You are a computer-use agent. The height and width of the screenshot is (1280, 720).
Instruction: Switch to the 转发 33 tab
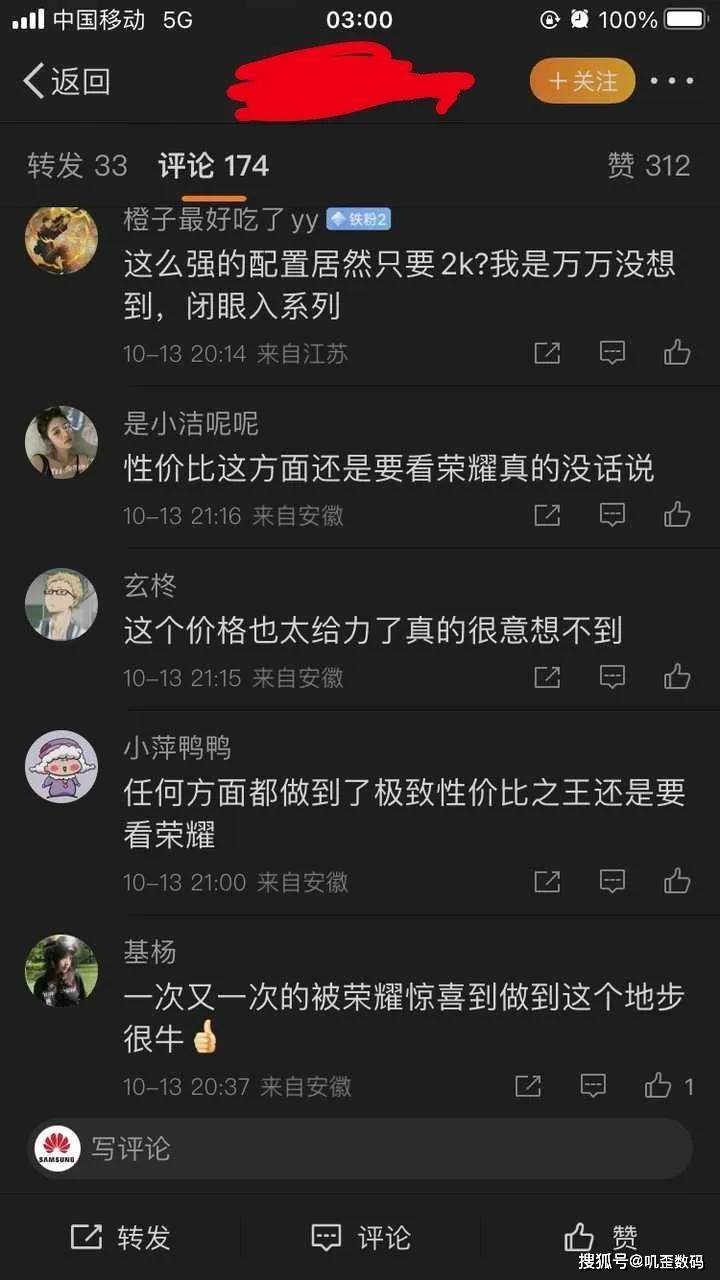tap(77, 166)
